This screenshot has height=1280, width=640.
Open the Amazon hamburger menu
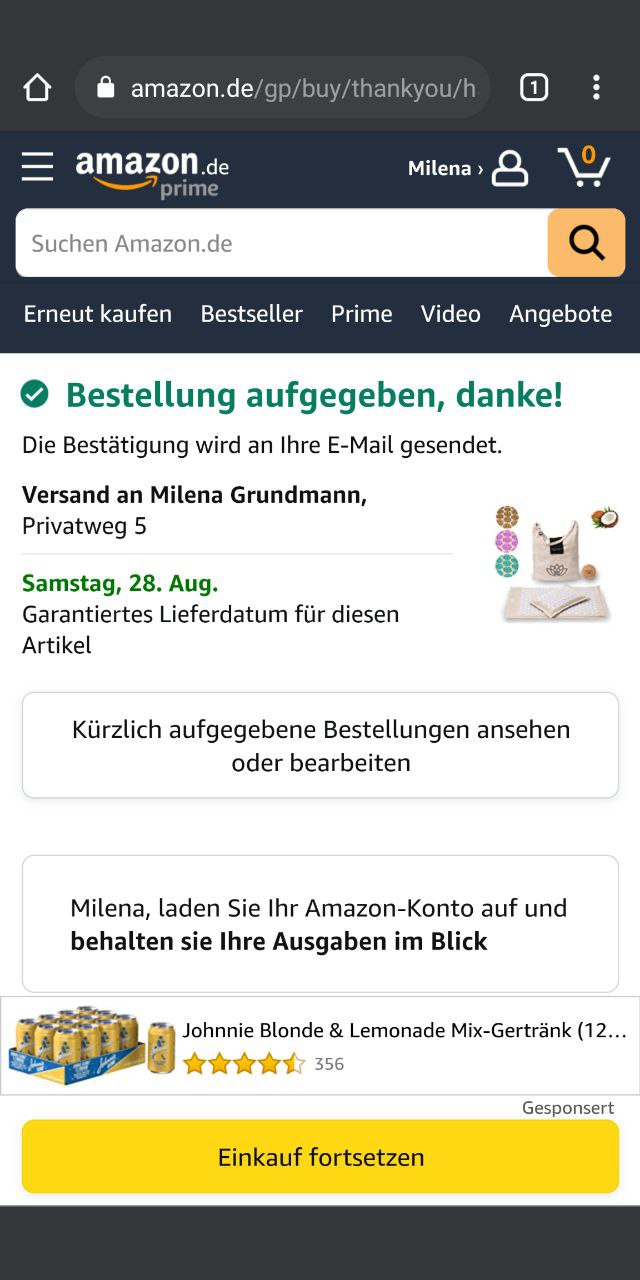[x=37, y=167]
